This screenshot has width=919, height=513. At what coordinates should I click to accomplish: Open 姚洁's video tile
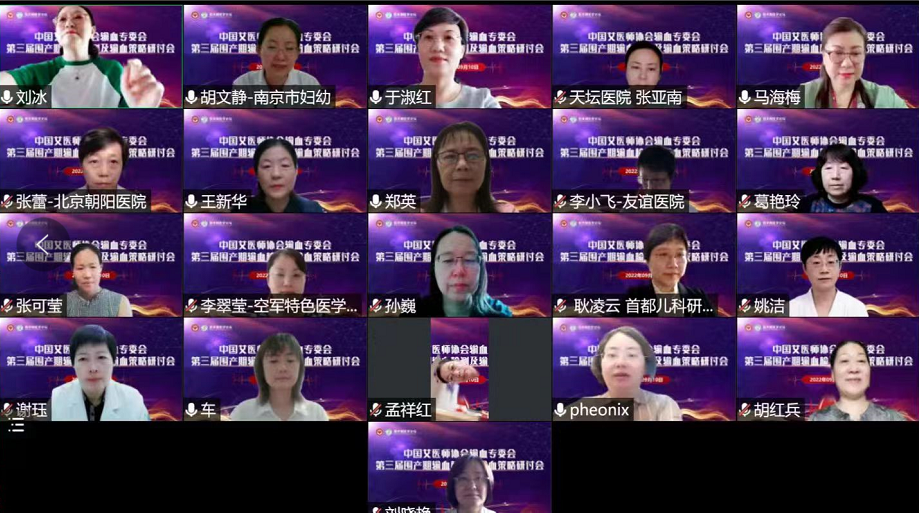(827, 264)
